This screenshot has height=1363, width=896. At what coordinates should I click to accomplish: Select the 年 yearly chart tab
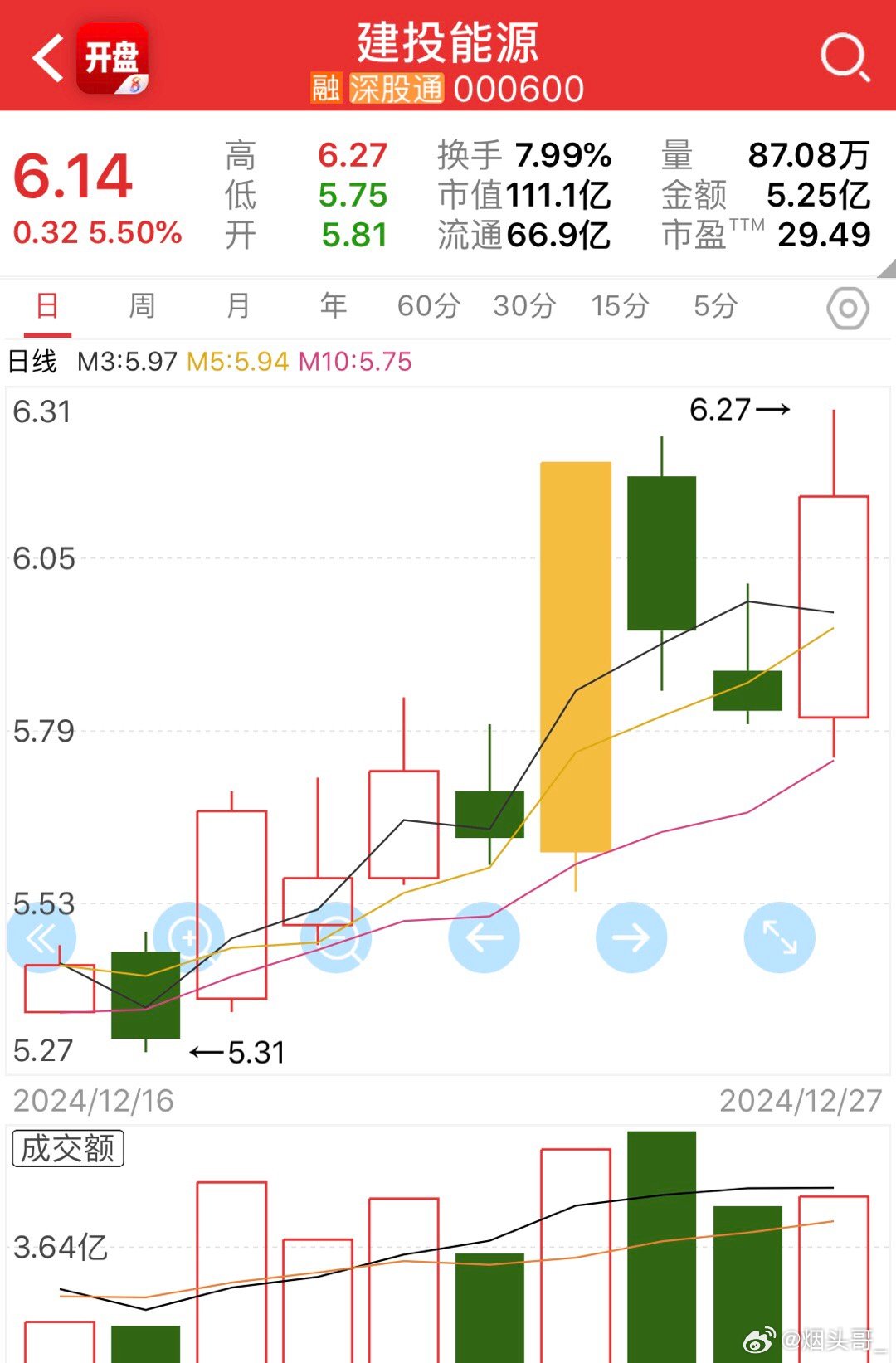coord(334,306)
